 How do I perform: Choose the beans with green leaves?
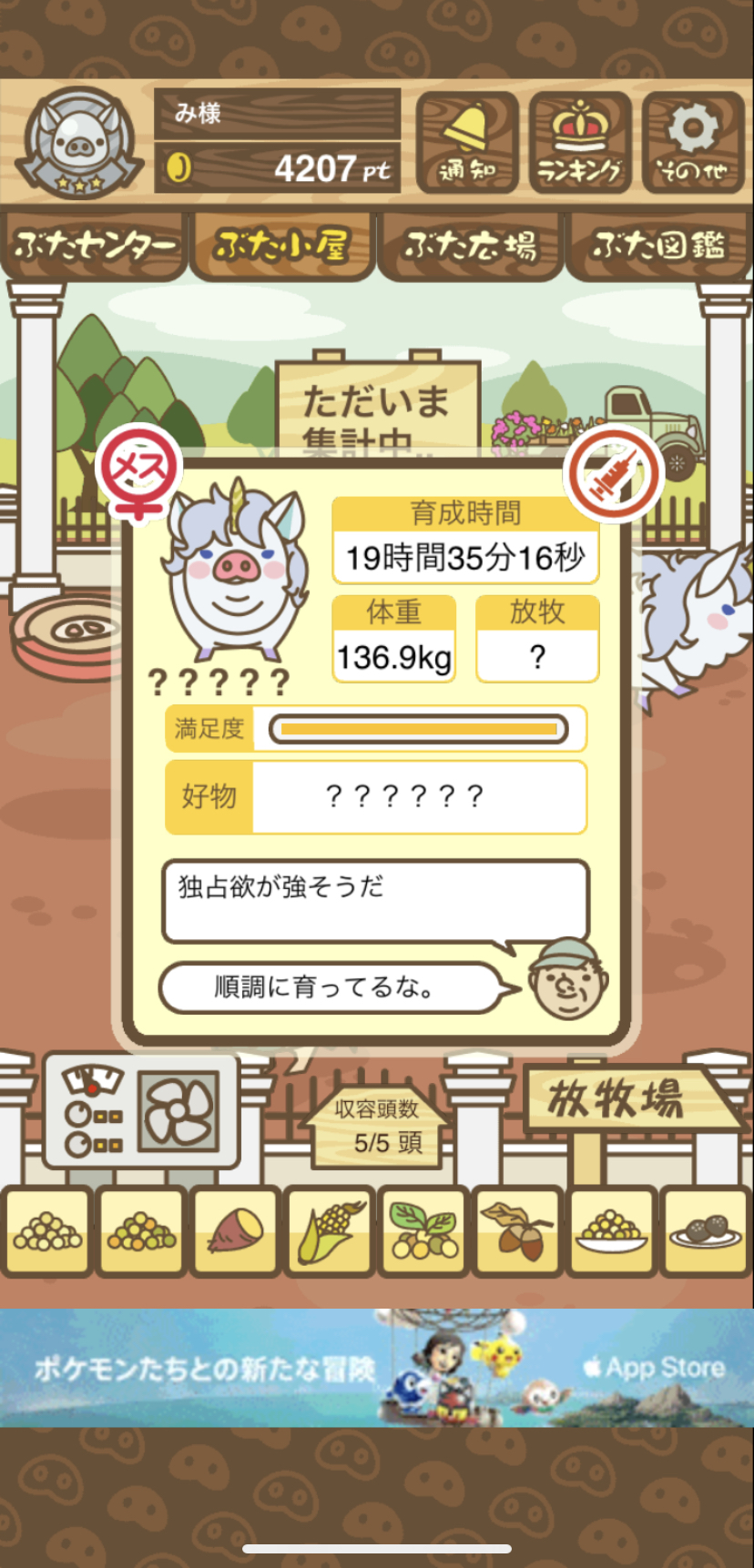pos(423,1231)
